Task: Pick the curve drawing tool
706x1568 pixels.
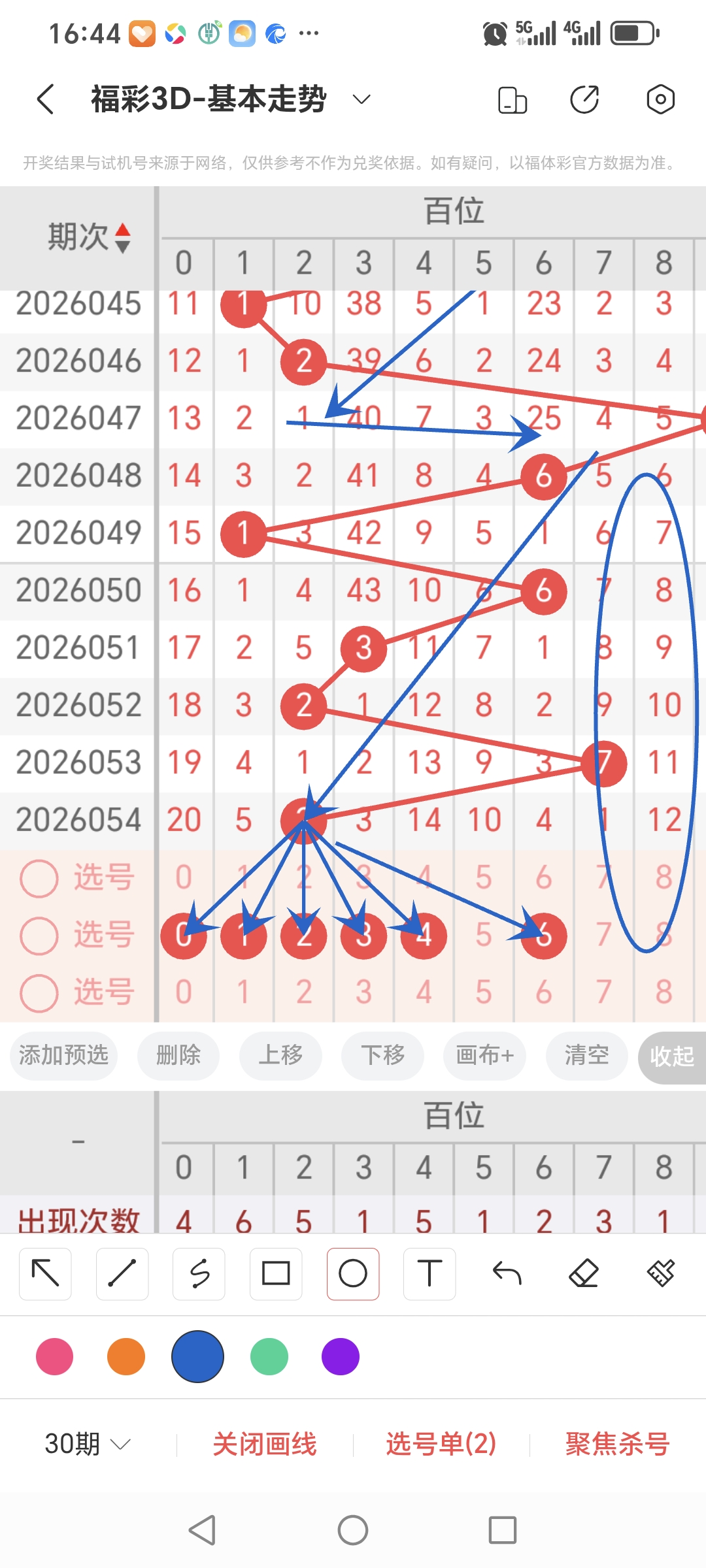Action: (199, 1273)
